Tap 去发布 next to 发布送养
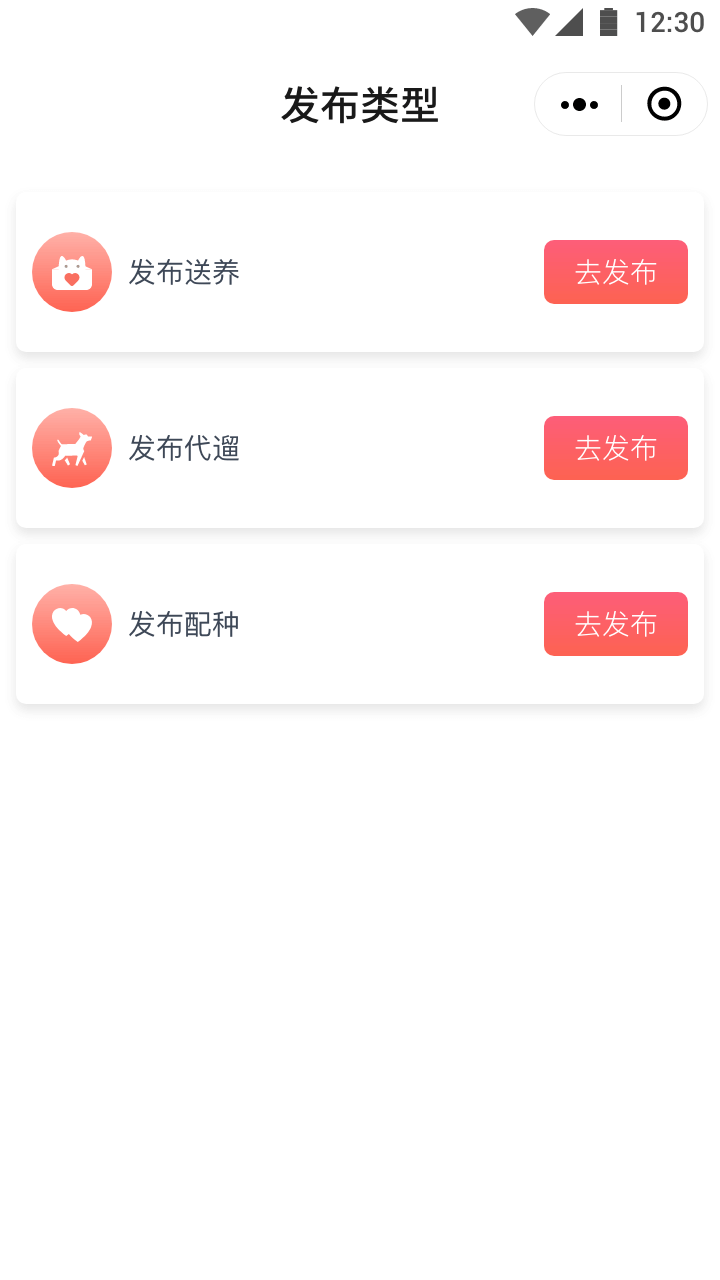The height and width of the screenshot is (1280, 720). point(616,272)
